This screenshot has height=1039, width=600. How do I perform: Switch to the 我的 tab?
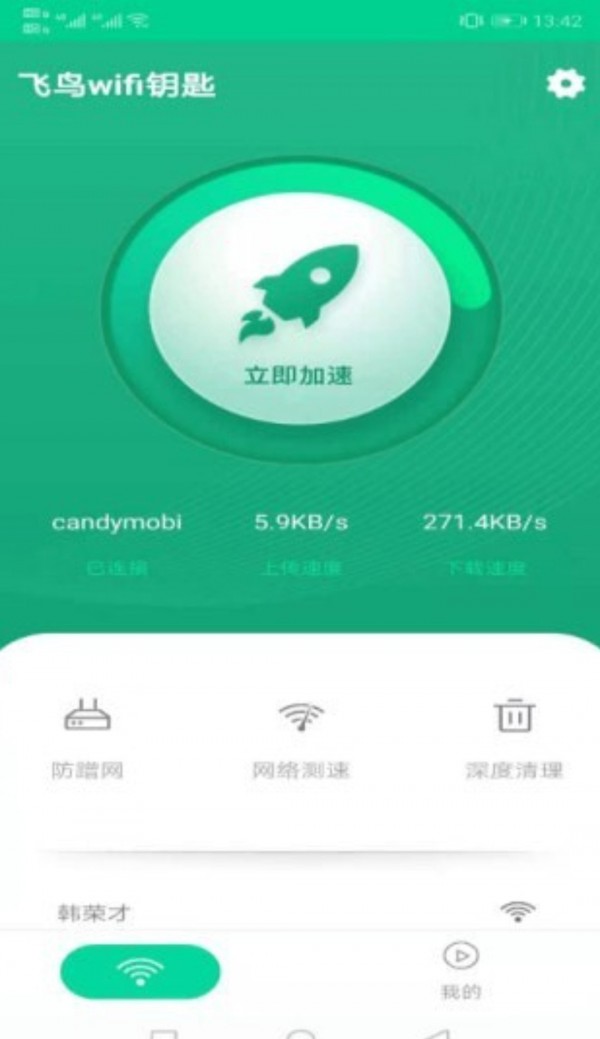(460, 970)
